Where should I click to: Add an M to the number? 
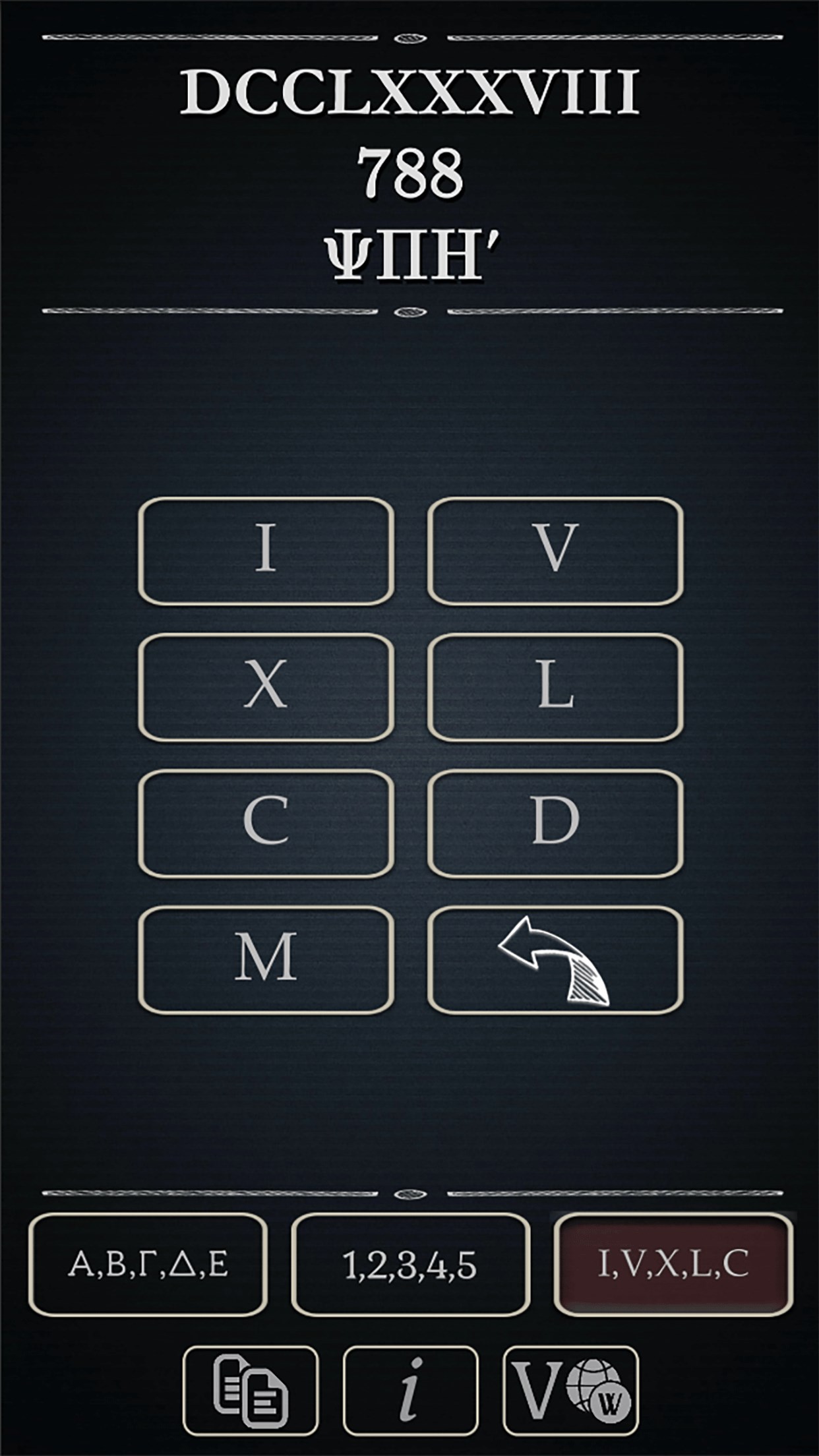(266, 959)
